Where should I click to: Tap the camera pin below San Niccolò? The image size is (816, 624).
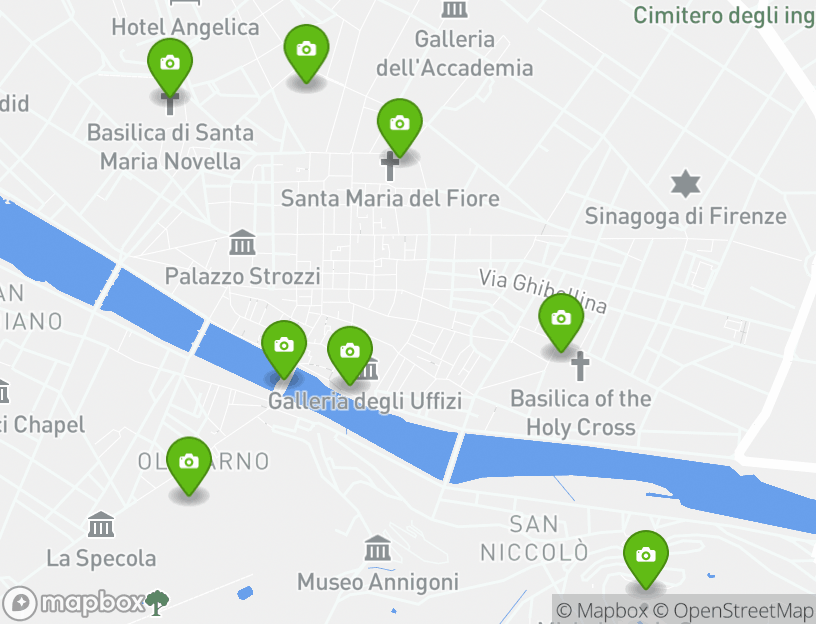tap(646, 556)
